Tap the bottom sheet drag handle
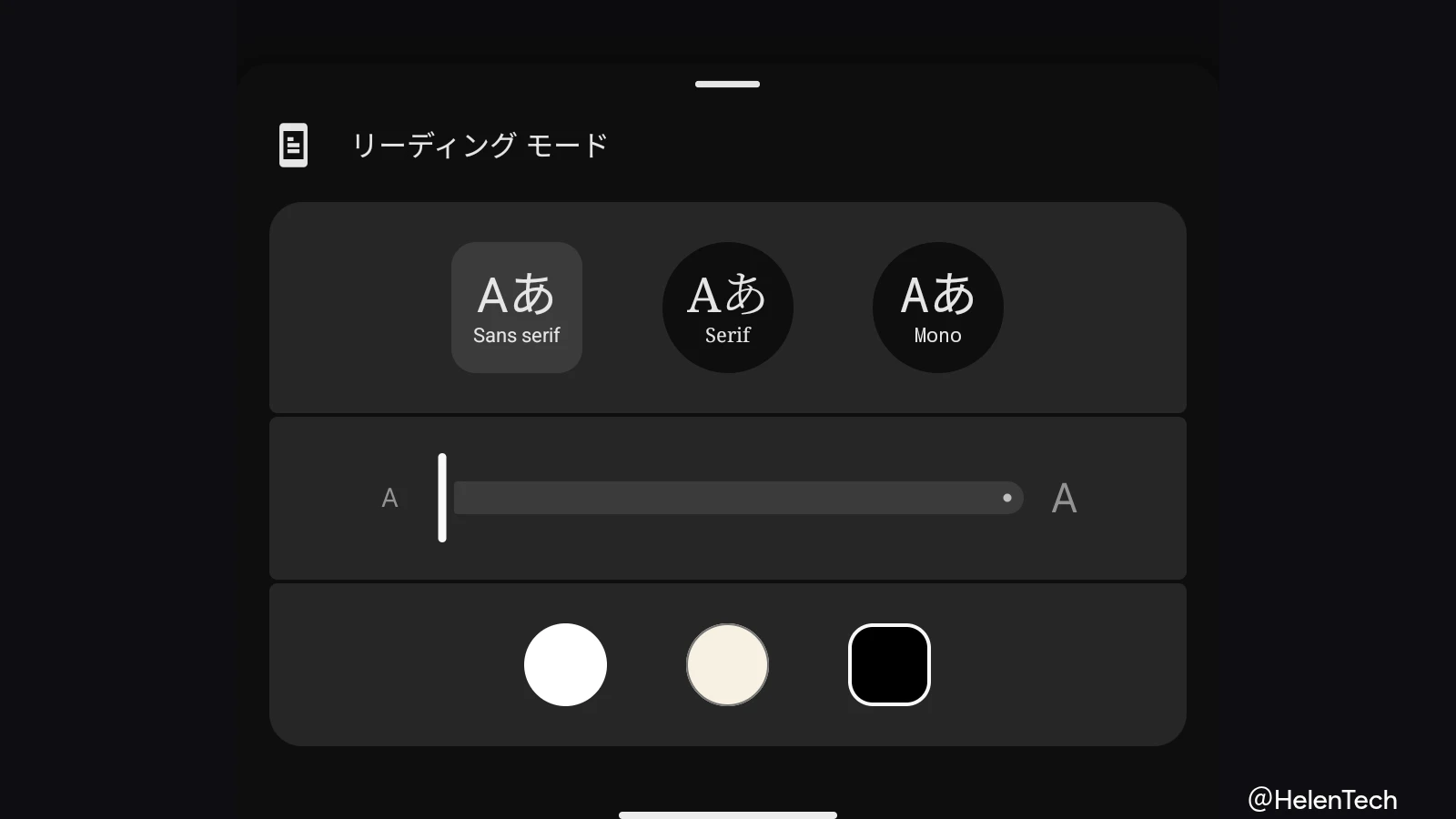 (727, 84)
